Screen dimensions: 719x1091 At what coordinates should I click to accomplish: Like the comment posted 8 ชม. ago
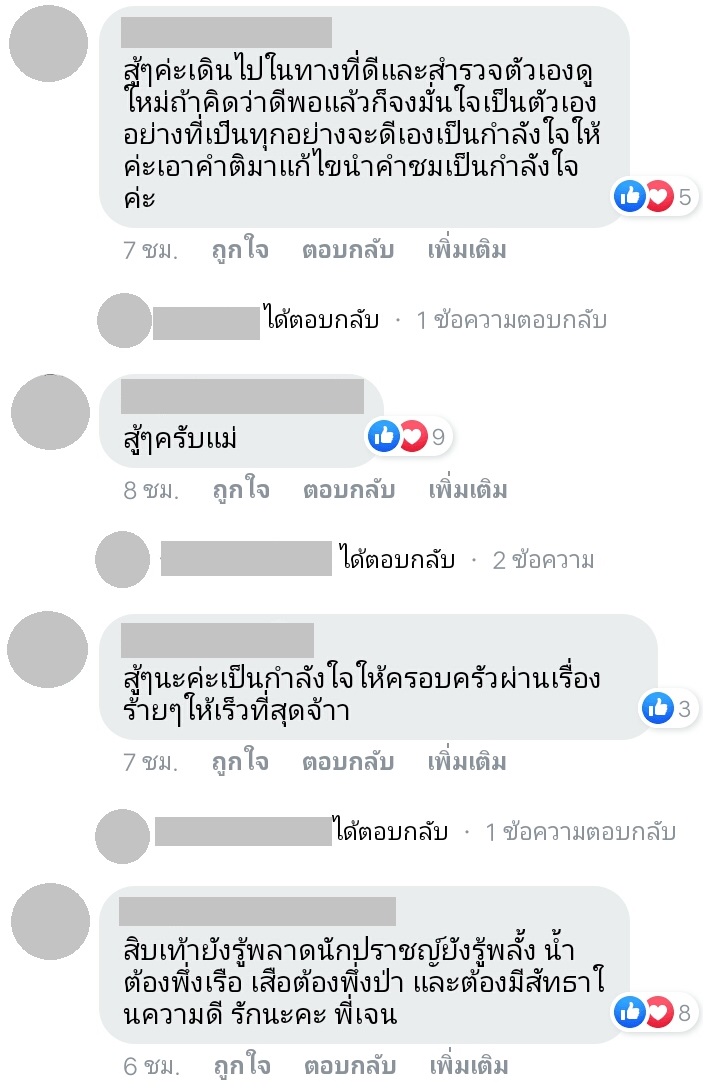click(240, 490)
